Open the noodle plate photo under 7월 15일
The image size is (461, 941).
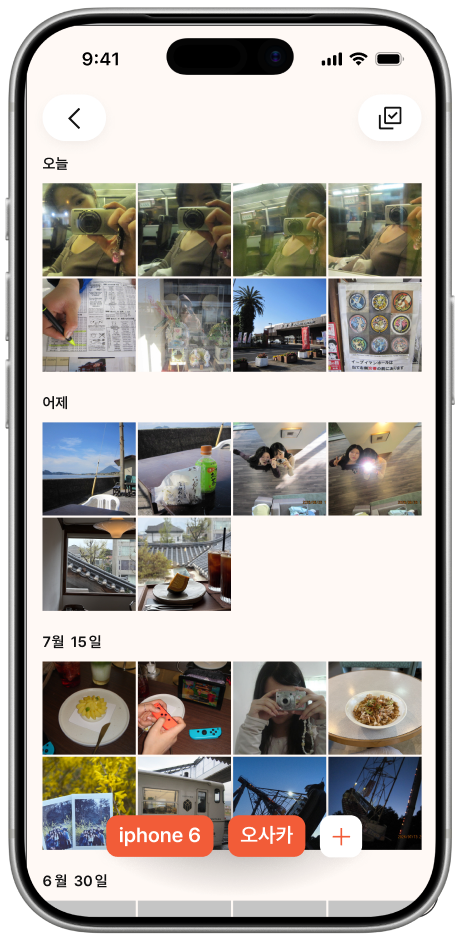[x=375, y=708]
